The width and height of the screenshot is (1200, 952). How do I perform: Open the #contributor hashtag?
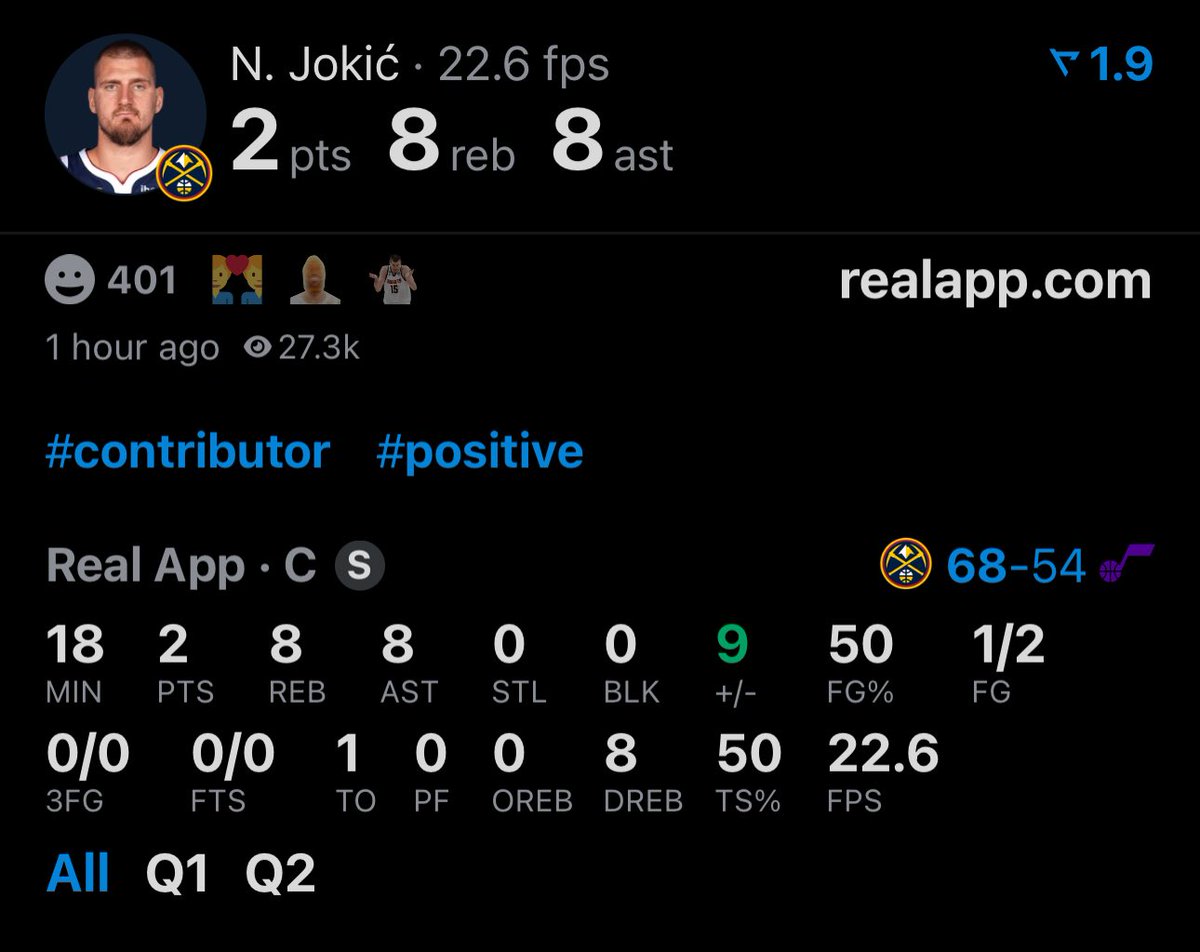coord(188,452)
